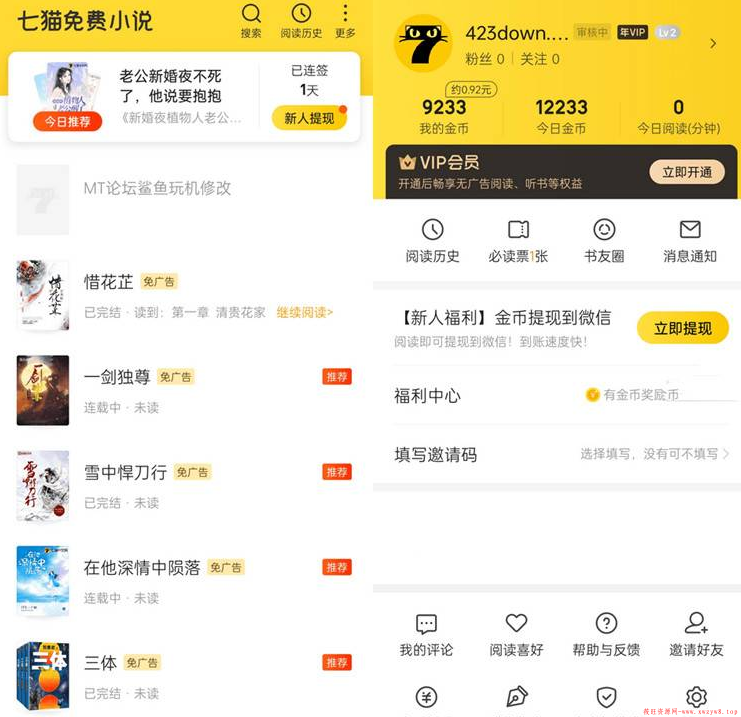Tap 立即开通 for VIP会员

tap(686, 172)
